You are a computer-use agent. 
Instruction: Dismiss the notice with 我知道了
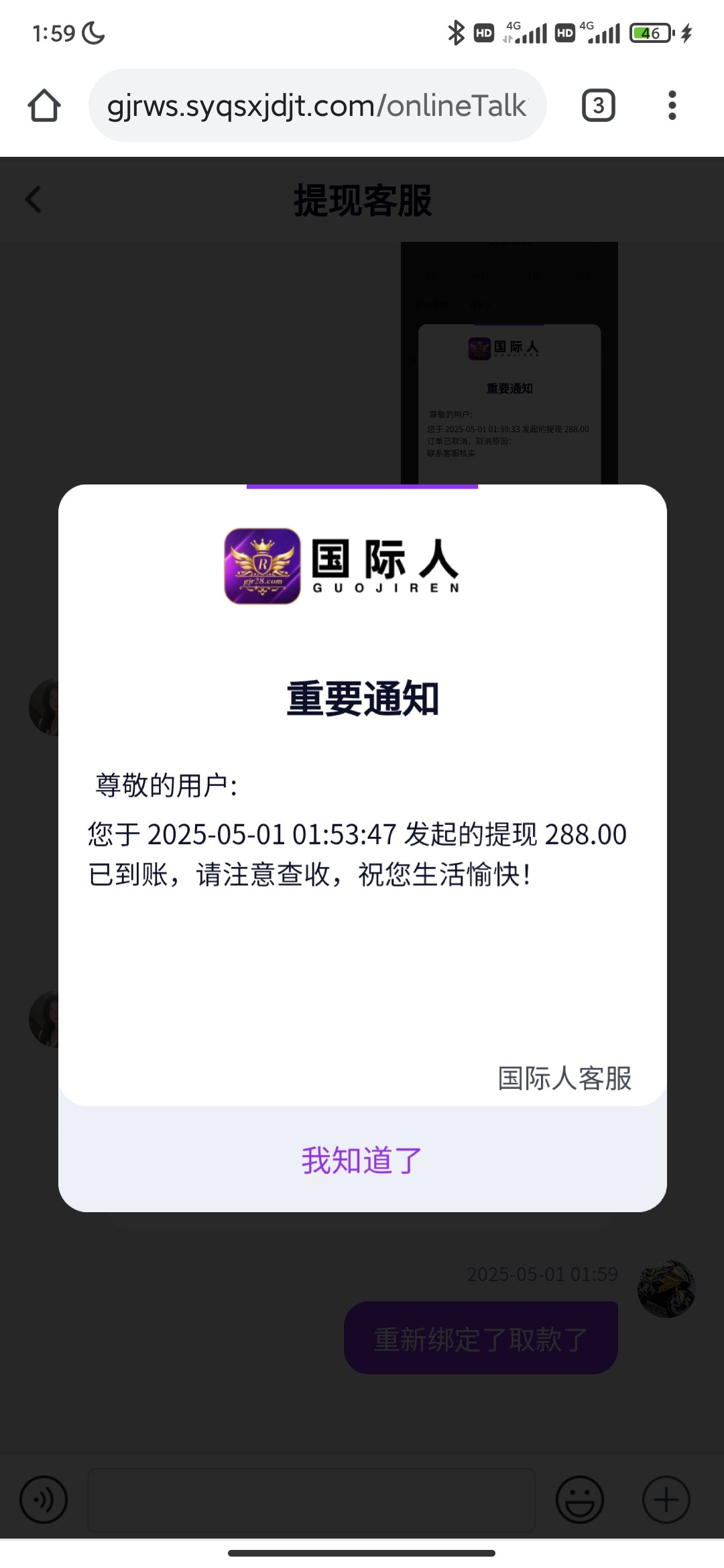362,1160
